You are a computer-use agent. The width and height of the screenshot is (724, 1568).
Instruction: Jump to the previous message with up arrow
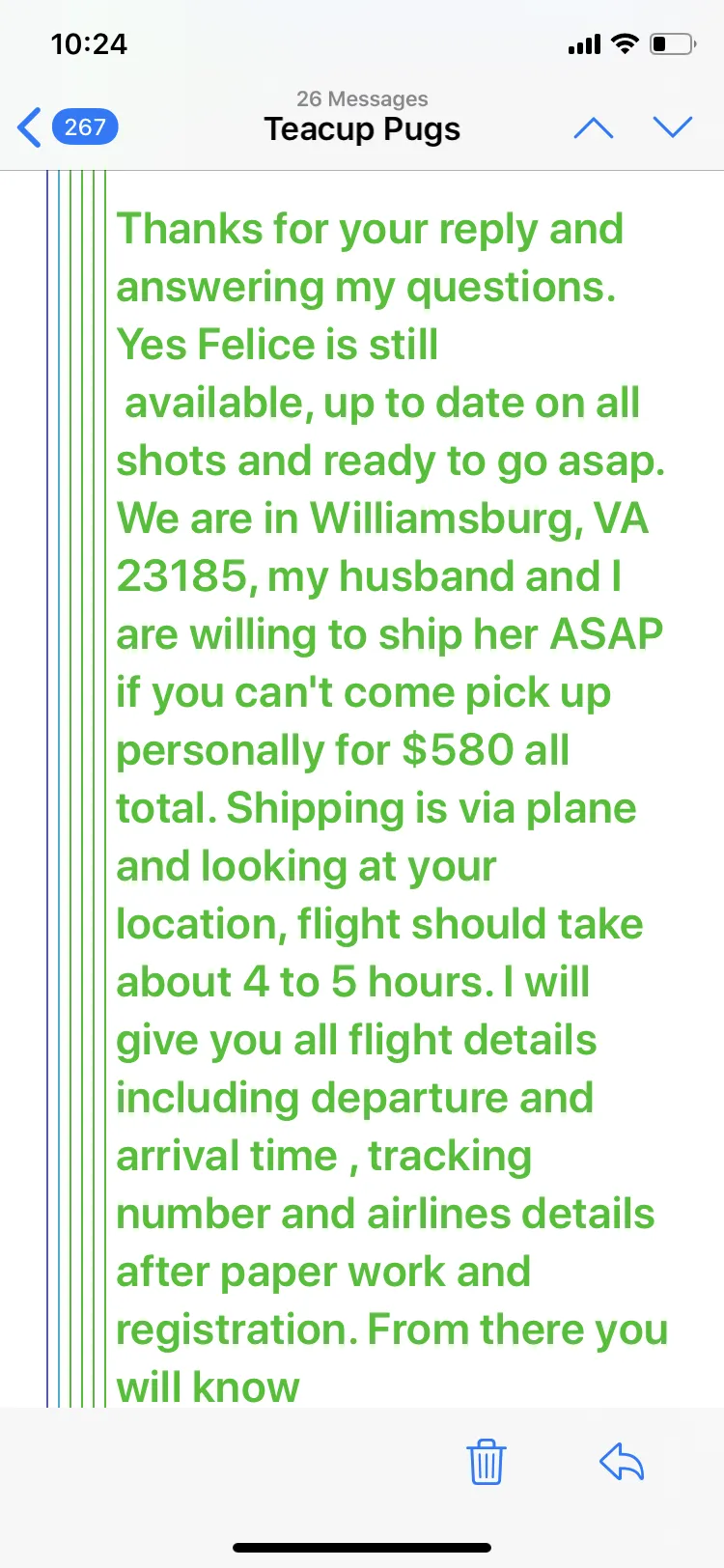(594, 127)
